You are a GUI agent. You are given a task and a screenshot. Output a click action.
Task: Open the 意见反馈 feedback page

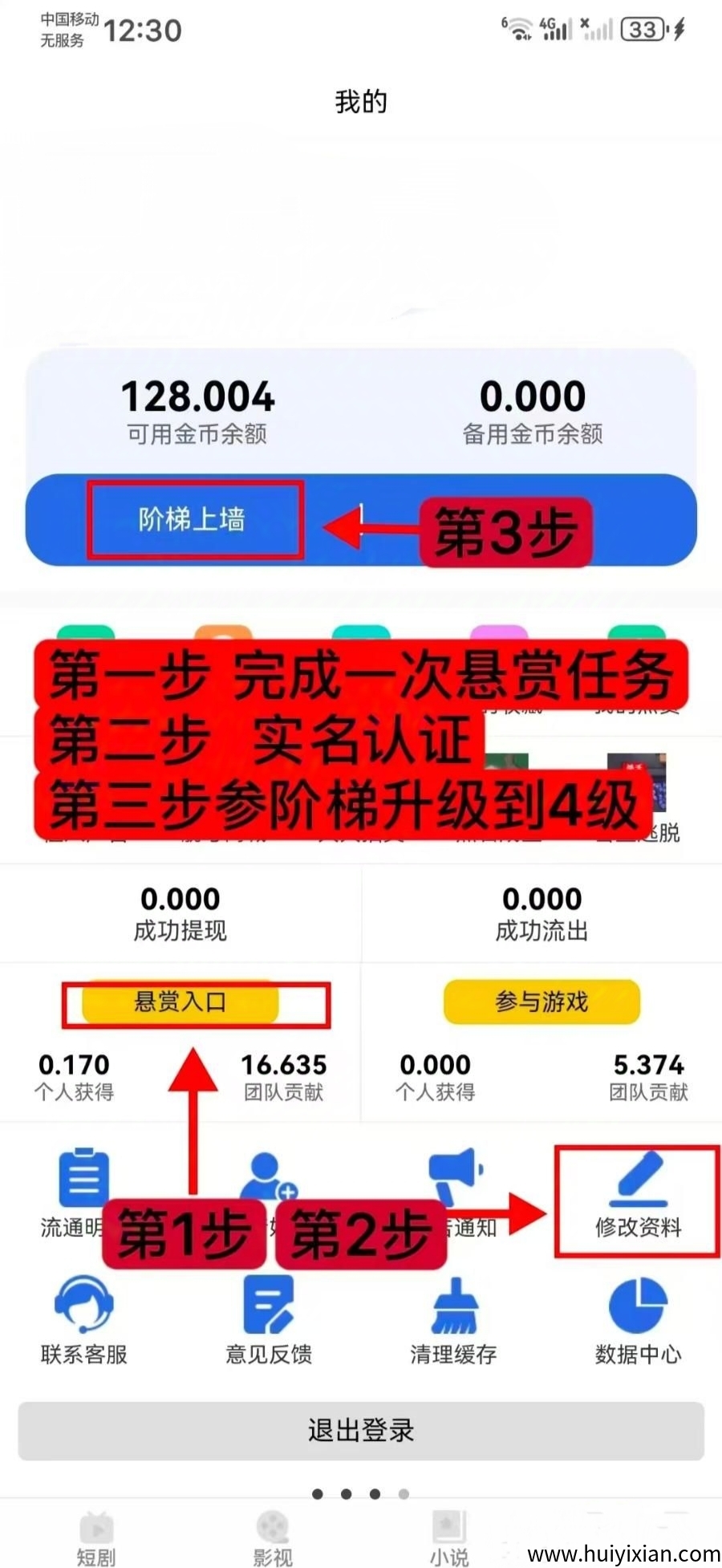coord(269,1320)
